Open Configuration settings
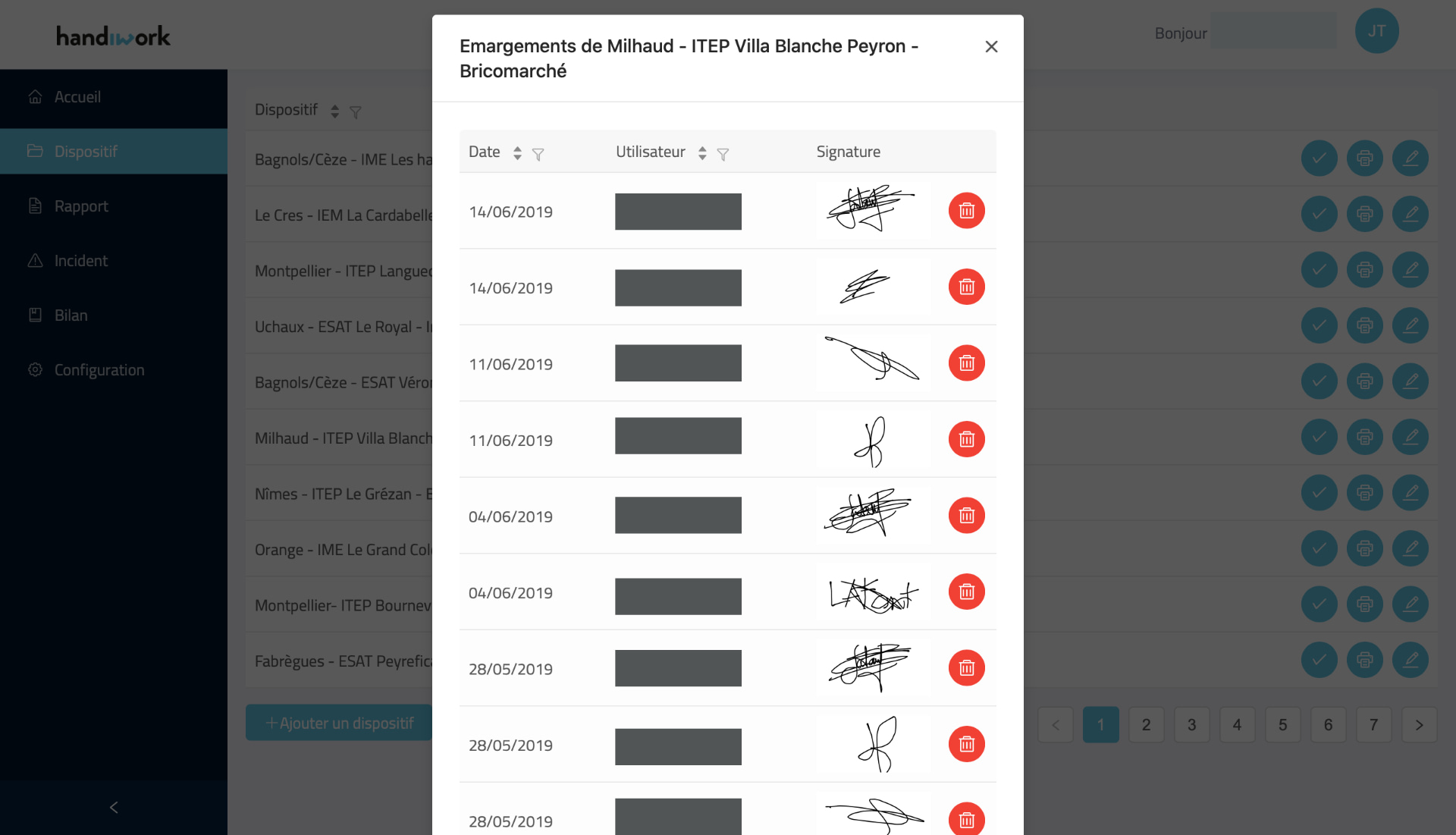 (99, 370)
